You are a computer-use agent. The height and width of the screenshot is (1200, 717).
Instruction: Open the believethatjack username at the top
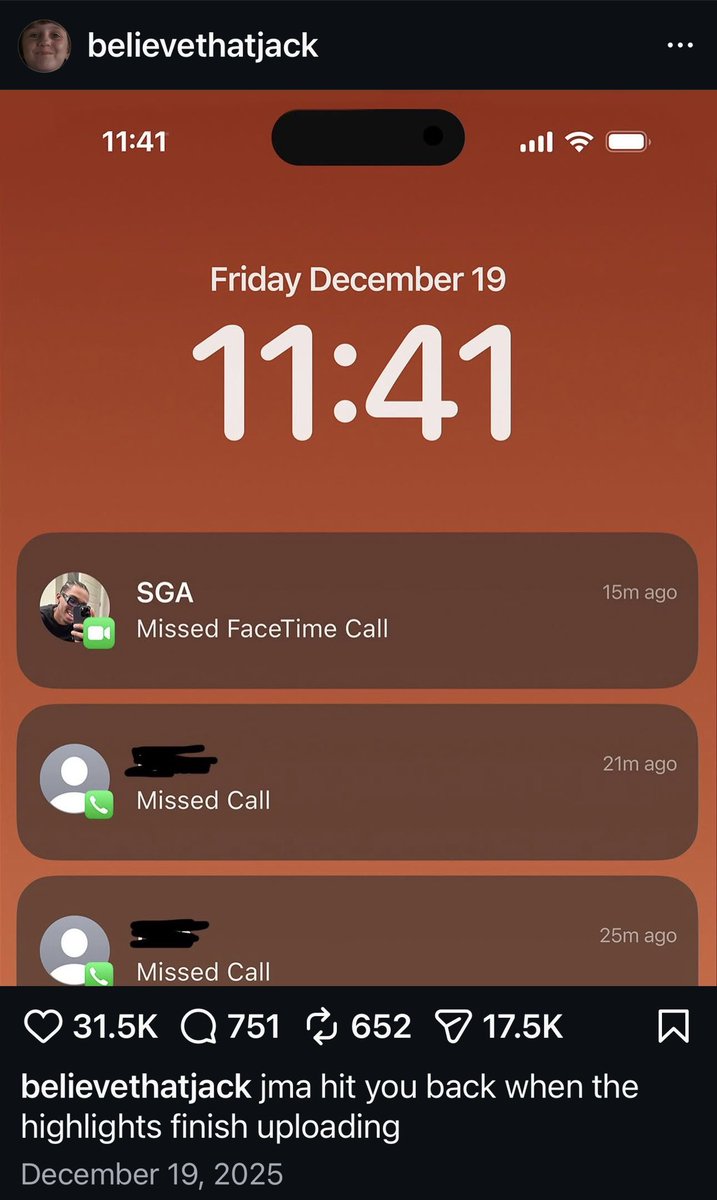[203, 46]
